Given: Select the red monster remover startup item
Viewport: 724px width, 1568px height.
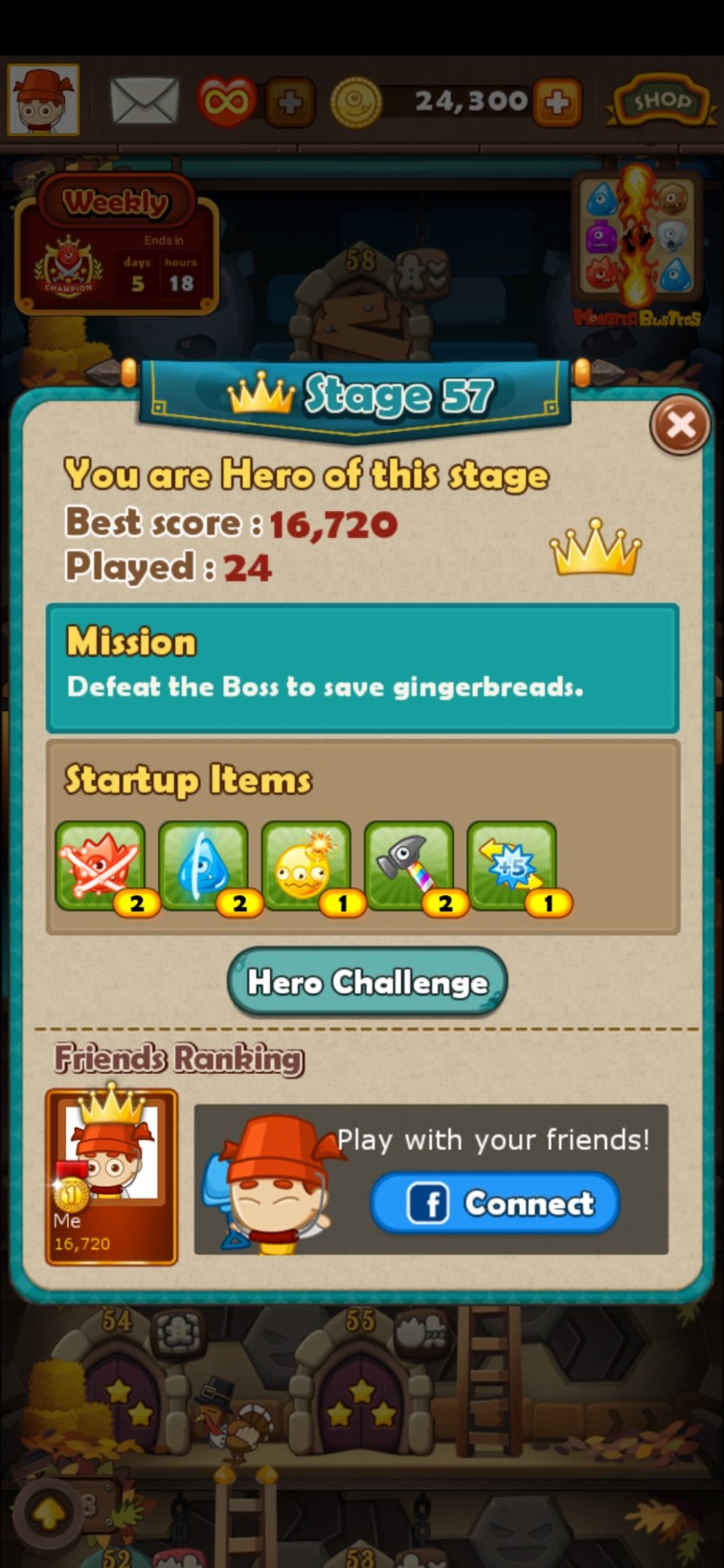Looking at the screenshot, I should click(x=102, y=866).
